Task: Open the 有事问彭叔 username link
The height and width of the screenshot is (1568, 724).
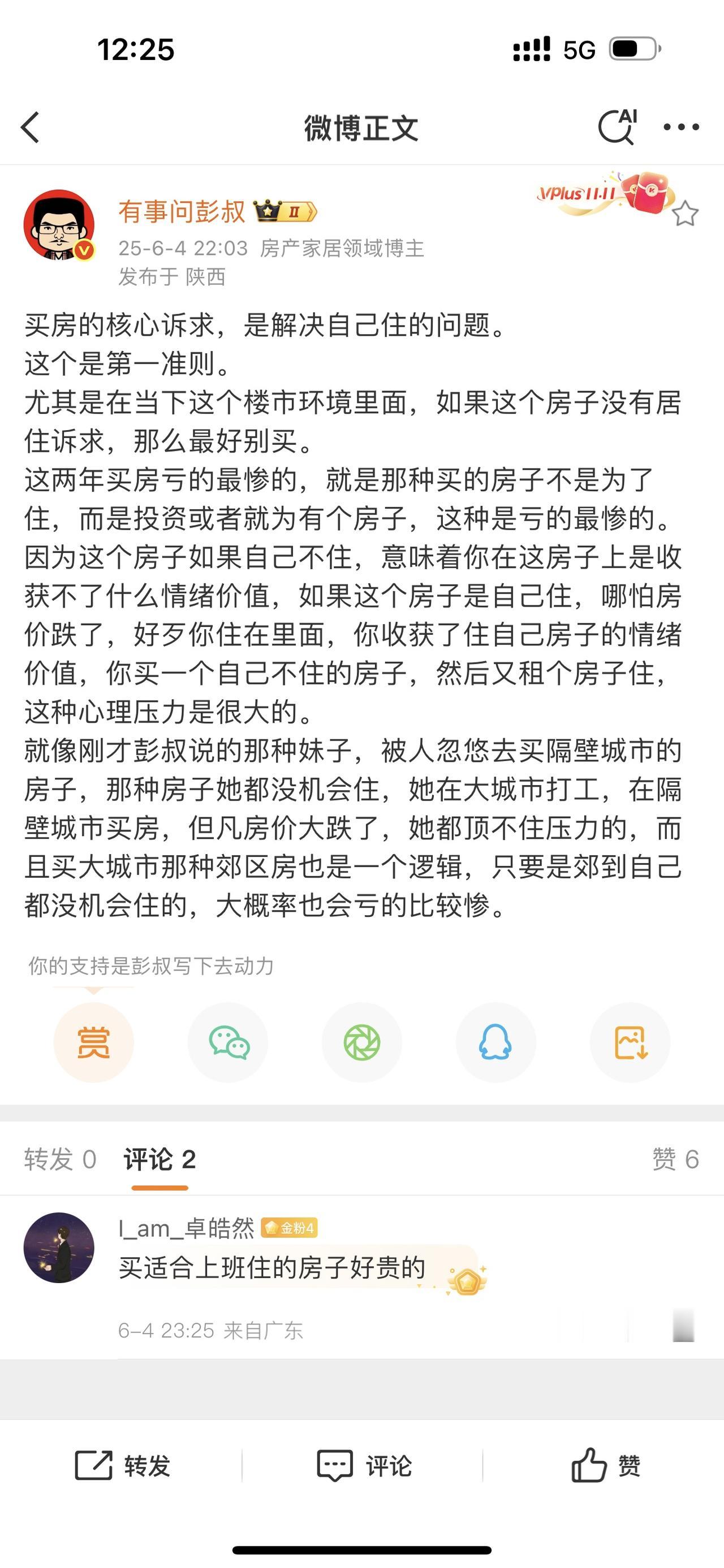Action: click(182, 212)
